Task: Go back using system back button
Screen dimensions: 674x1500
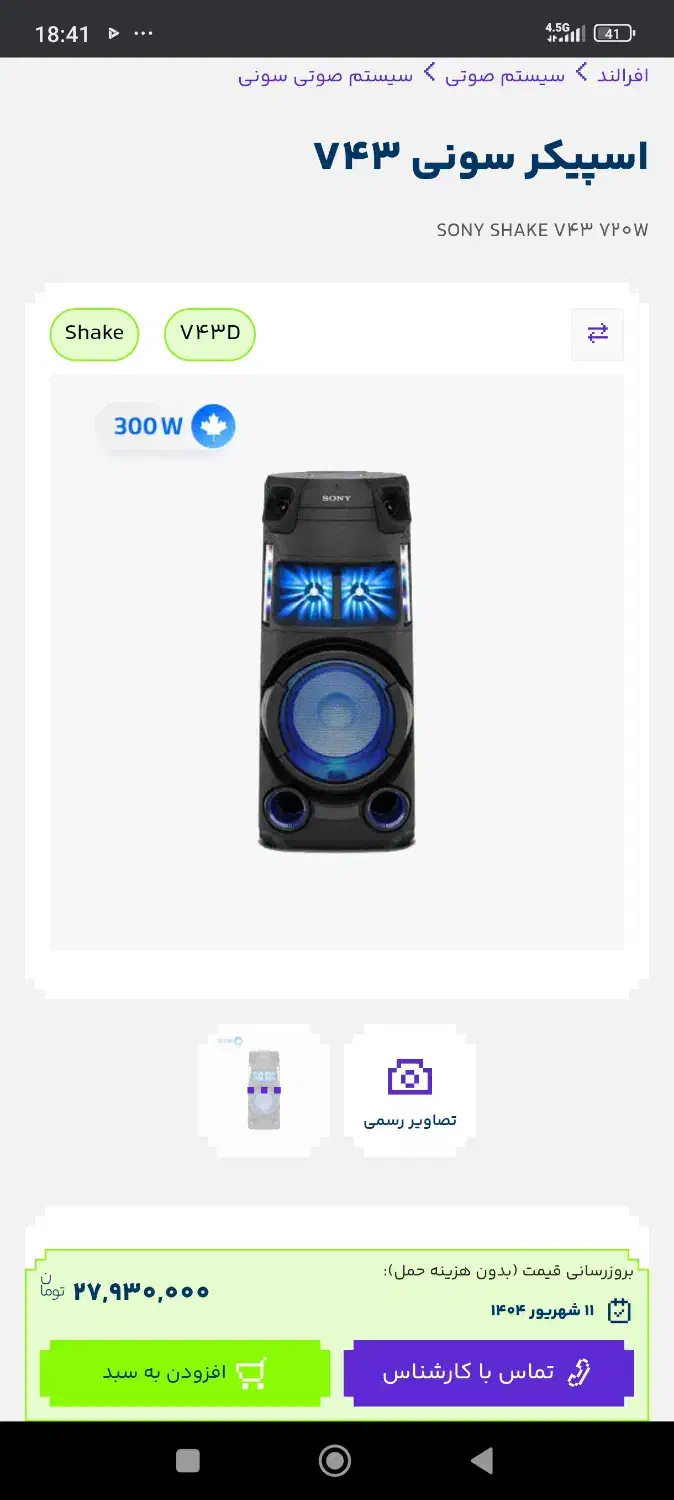Action: [x=482, y=1461]
